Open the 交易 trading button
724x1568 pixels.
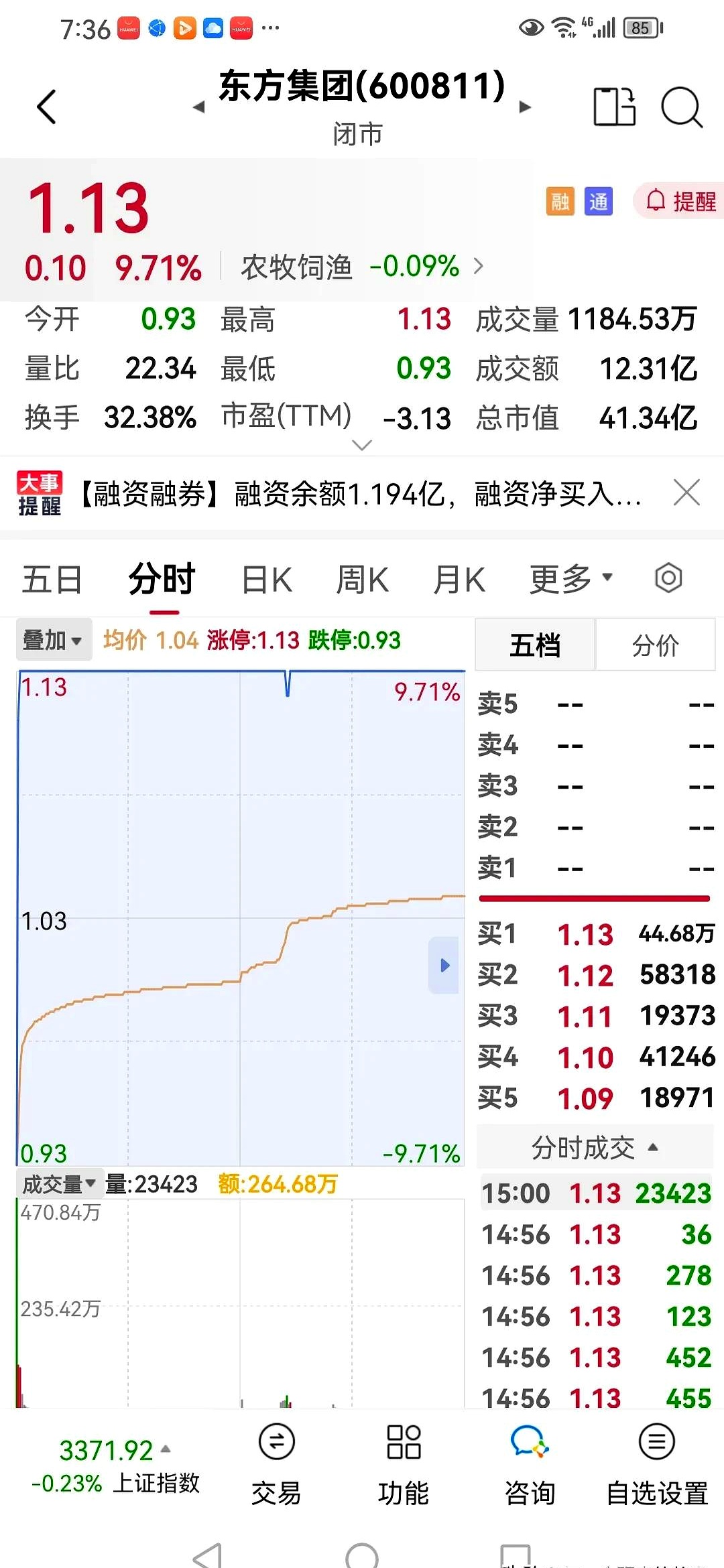coord(276,1465)
